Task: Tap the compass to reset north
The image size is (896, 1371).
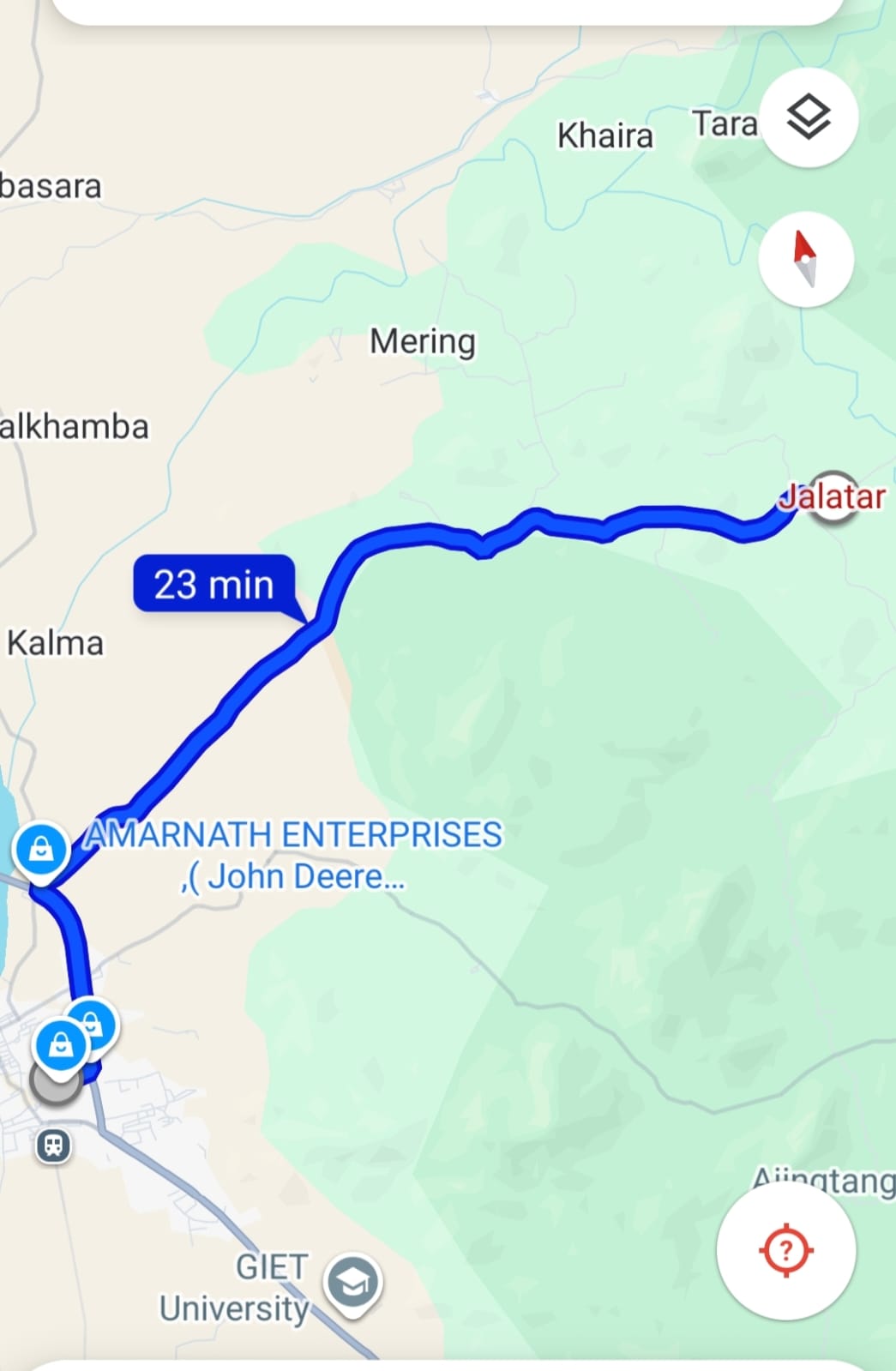Action: coord(805,259)
